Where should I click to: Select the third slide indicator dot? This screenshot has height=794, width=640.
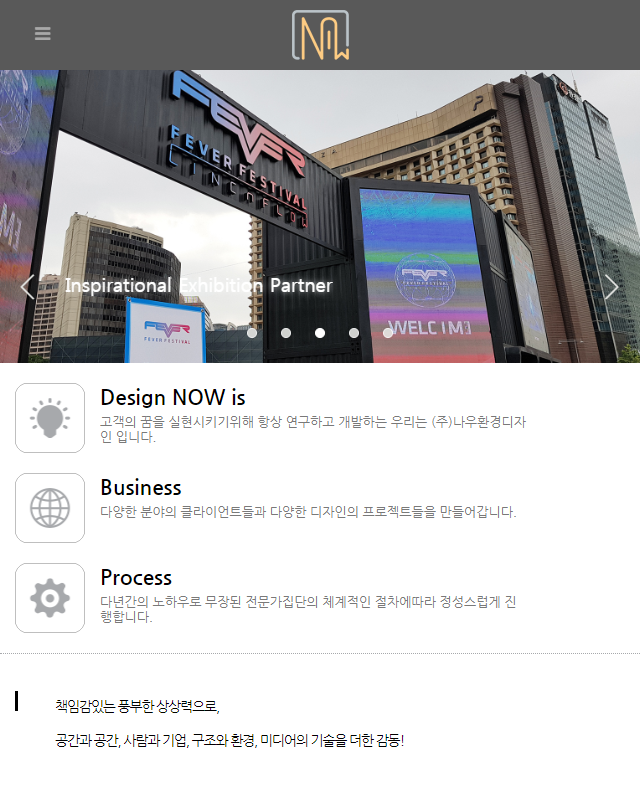pos(320,333)
